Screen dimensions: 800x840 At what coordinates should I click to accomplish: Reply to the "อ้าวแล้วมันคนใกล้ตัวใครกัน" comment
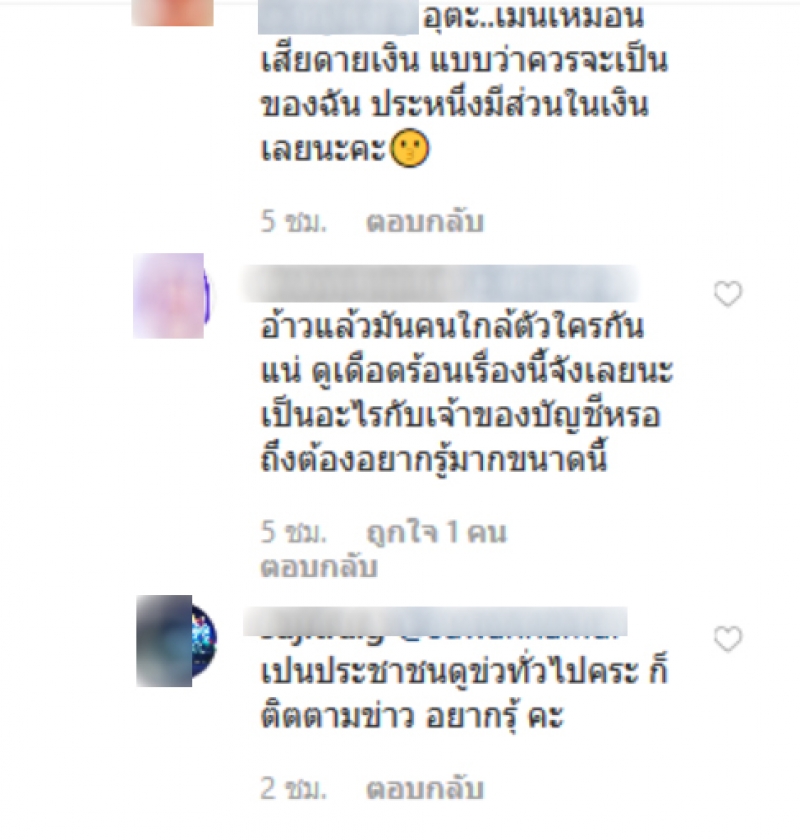pyautogui.click(x=317, y=568)
